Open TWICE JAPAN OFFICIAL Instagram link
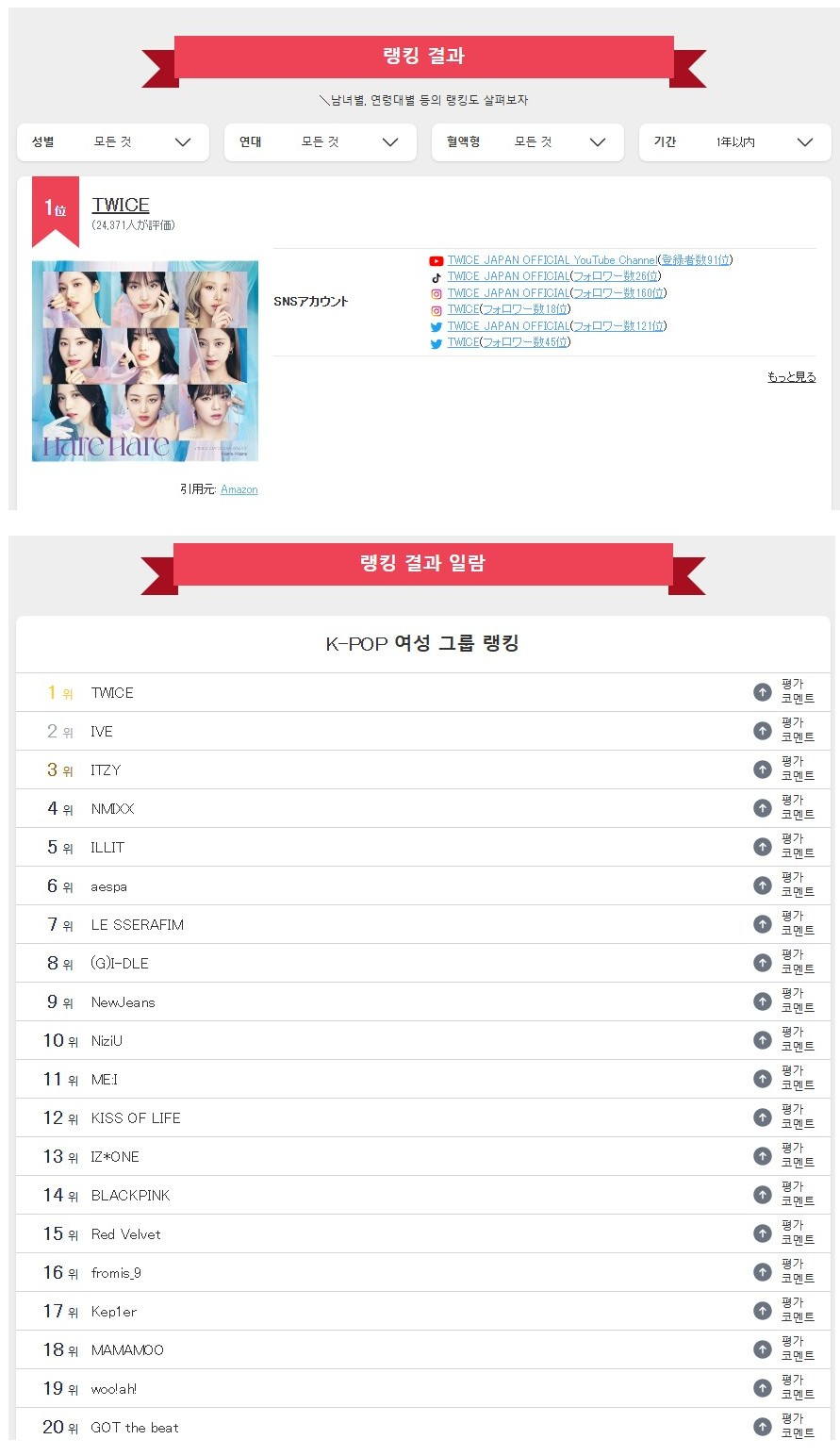The width and height of the screenshot is (840, 1456). (508, 293)
